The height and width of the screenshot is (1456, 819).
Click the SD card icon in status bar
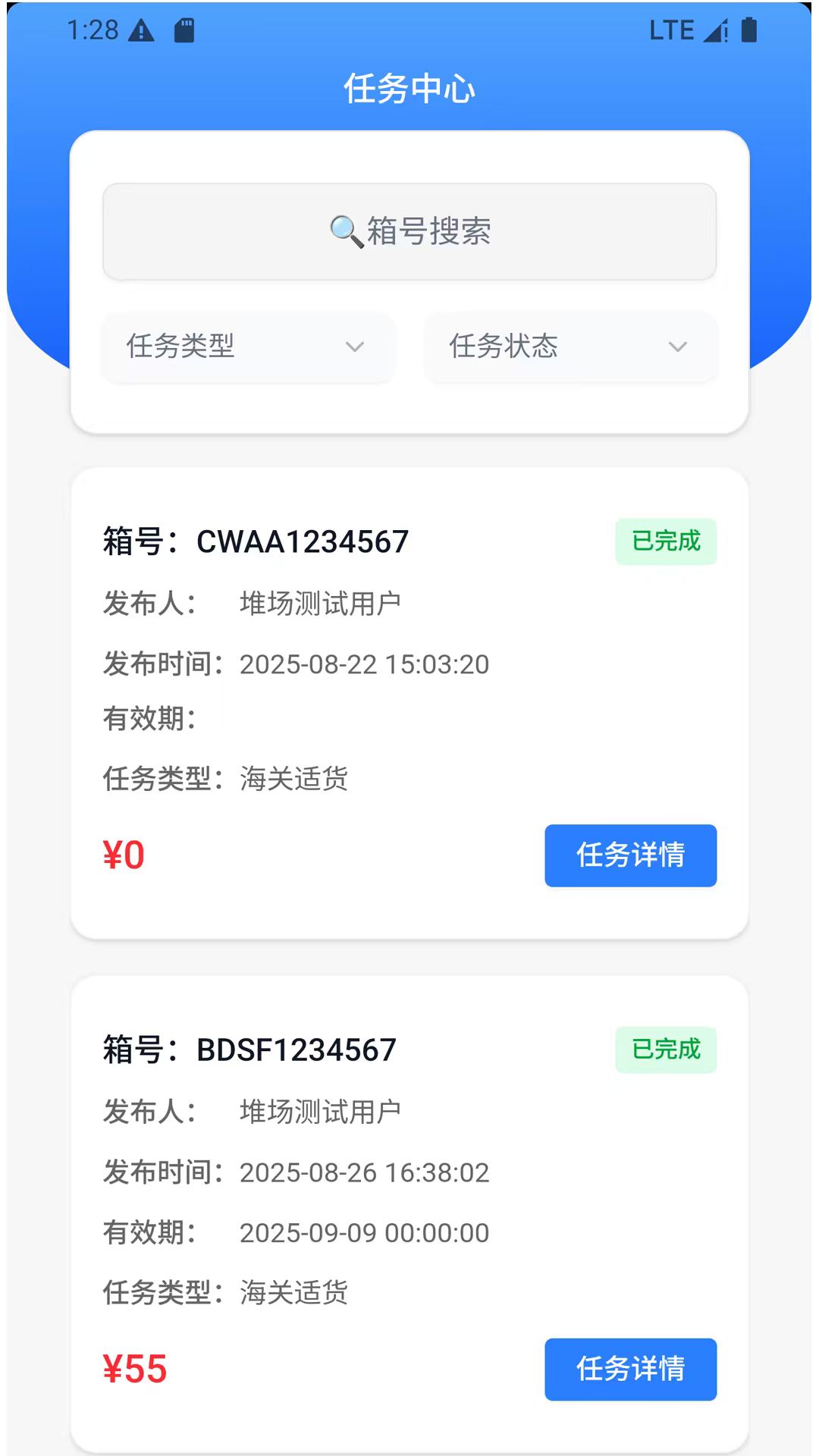[x=184, y=30]
